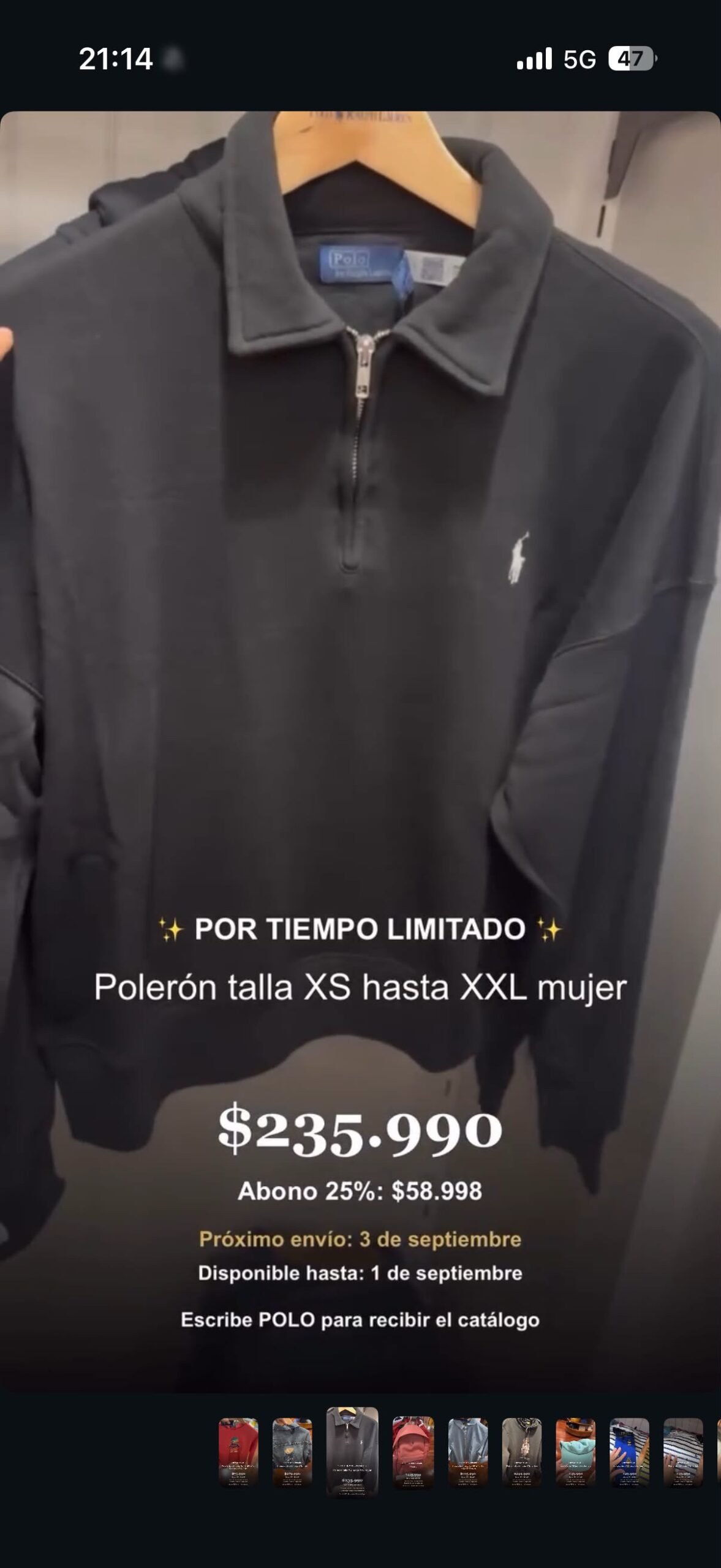Select the turquoise folded garment thumbnail

(576, 1452)
